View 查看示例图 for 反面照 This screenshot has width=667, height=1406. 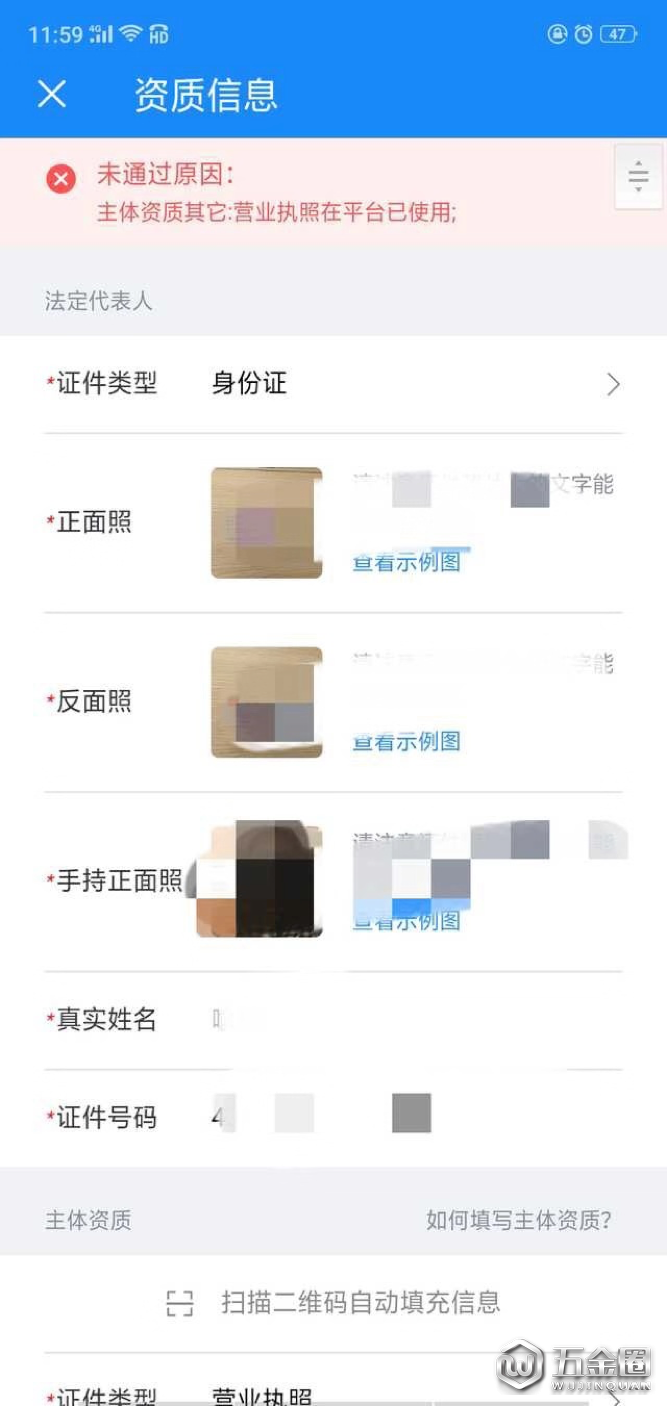(x=406, y=741)
